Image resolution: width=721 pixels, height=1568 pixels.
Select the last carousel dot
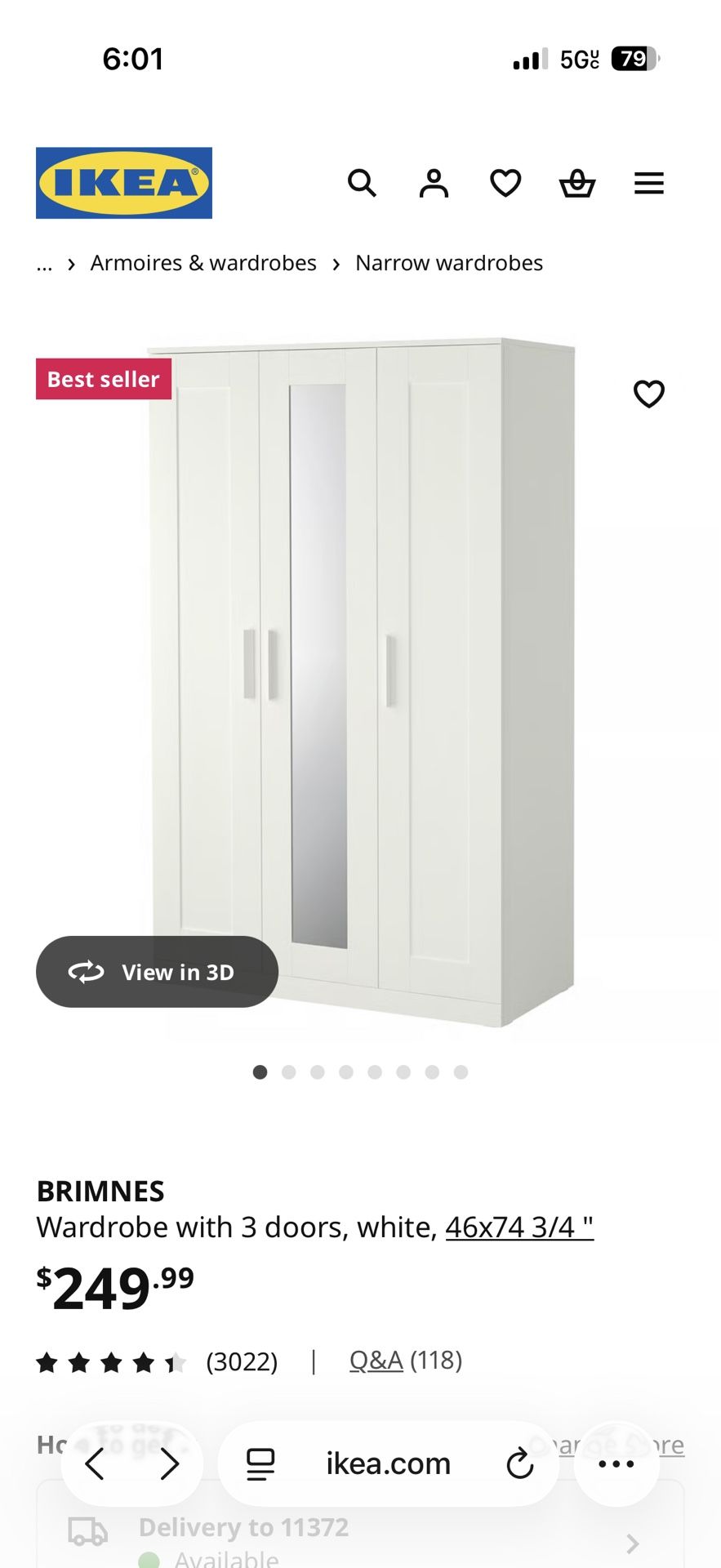click(460, 1071)
